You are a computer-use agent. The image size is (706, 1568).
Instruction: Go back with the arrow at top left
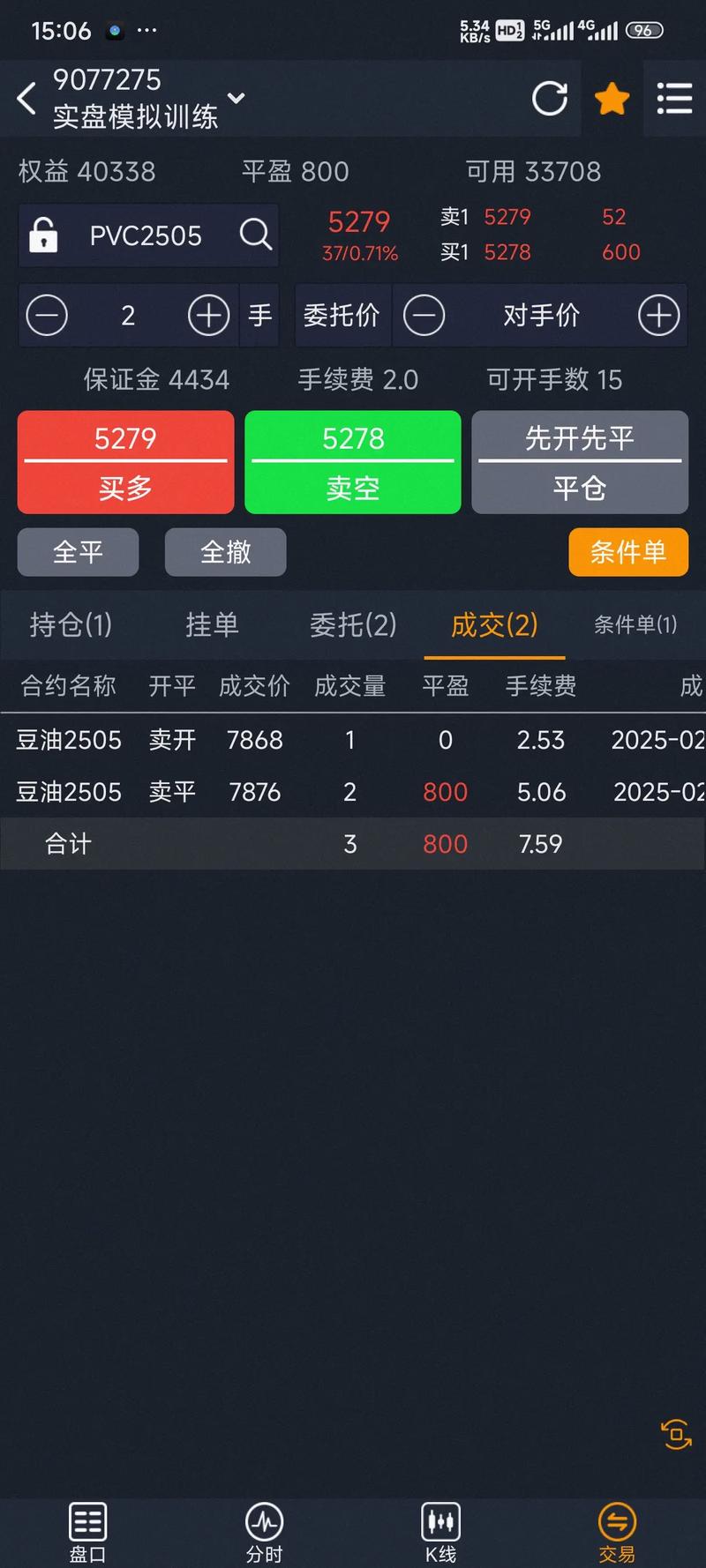(x=25, y=99)
